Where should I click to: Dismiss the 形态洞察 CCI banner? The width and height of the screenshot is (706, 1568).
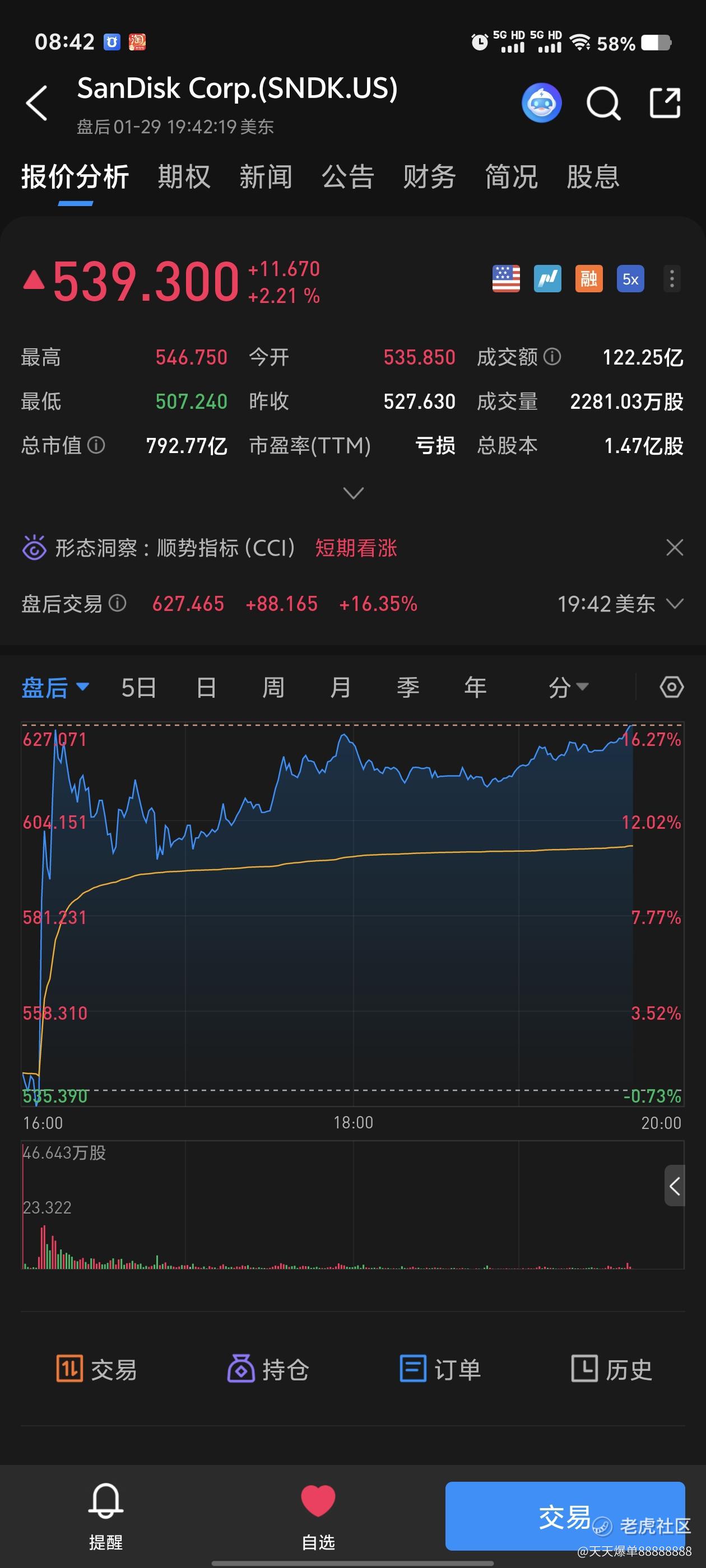click(x=674, y=548)
